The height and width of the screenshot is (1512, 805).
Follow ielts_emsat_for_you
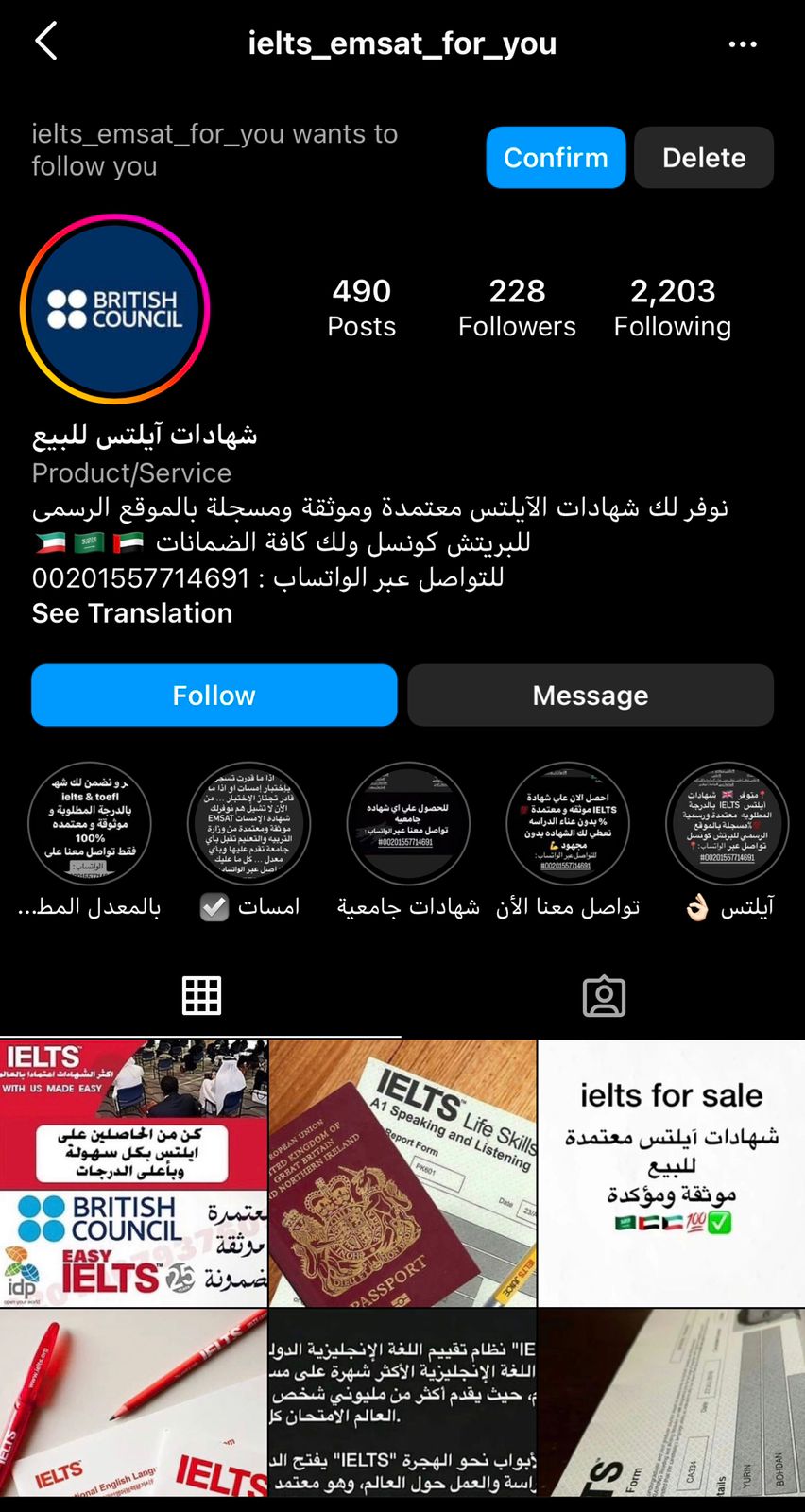point(214,696)
